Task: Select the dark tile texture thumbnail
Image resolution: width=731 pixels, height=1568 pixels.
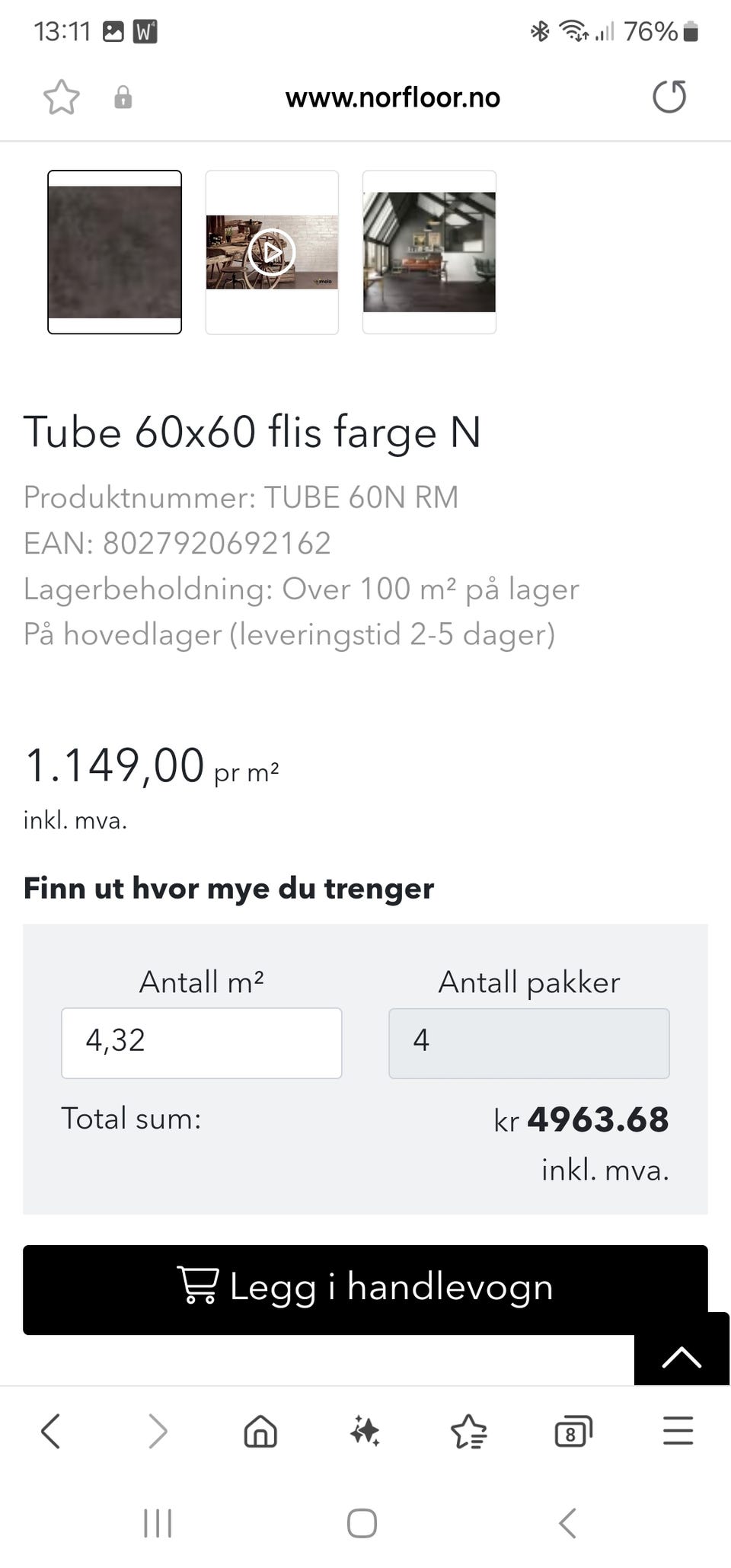Action: [115, 252]
